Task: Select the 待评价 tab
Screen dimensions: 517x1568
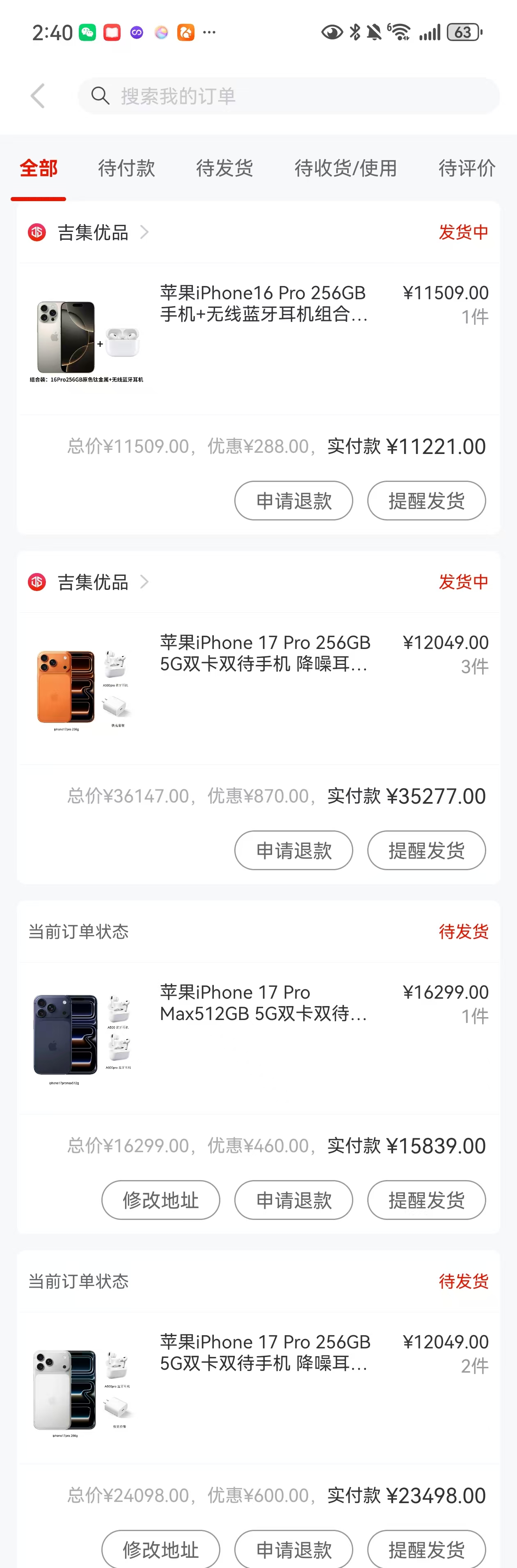Action: (x=467, y=168)
